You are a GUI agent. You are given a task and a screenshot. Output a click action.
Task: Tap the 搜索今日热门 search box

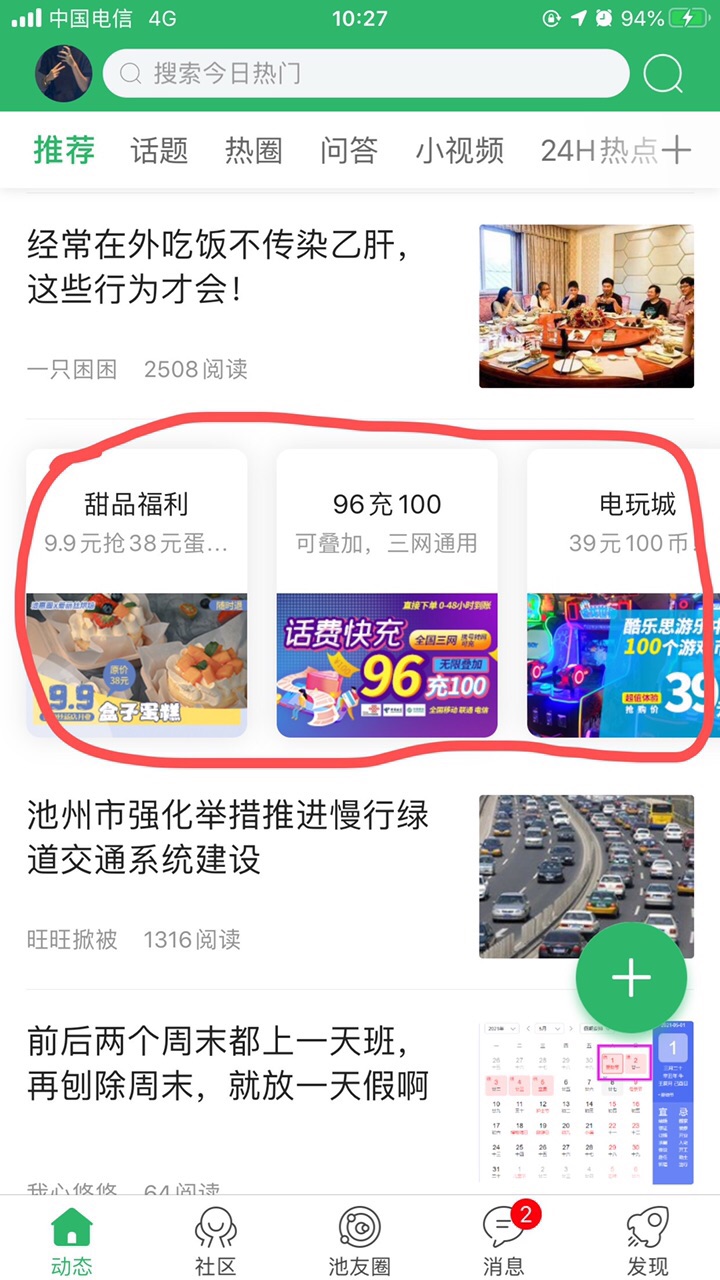[365, 73]
